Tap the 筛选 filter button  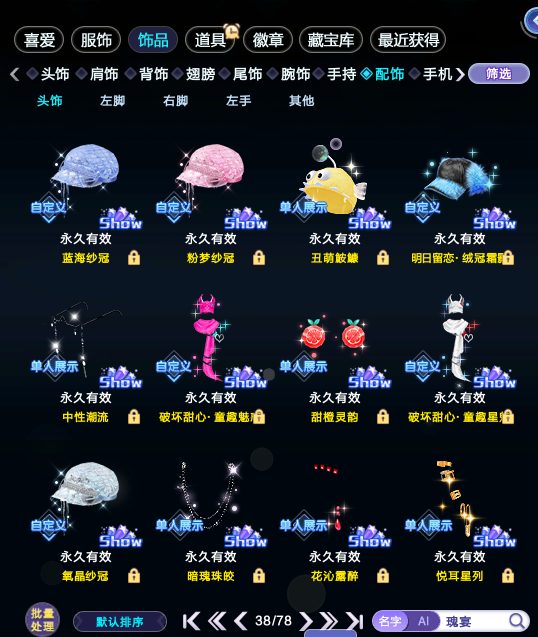pos(499,74)
